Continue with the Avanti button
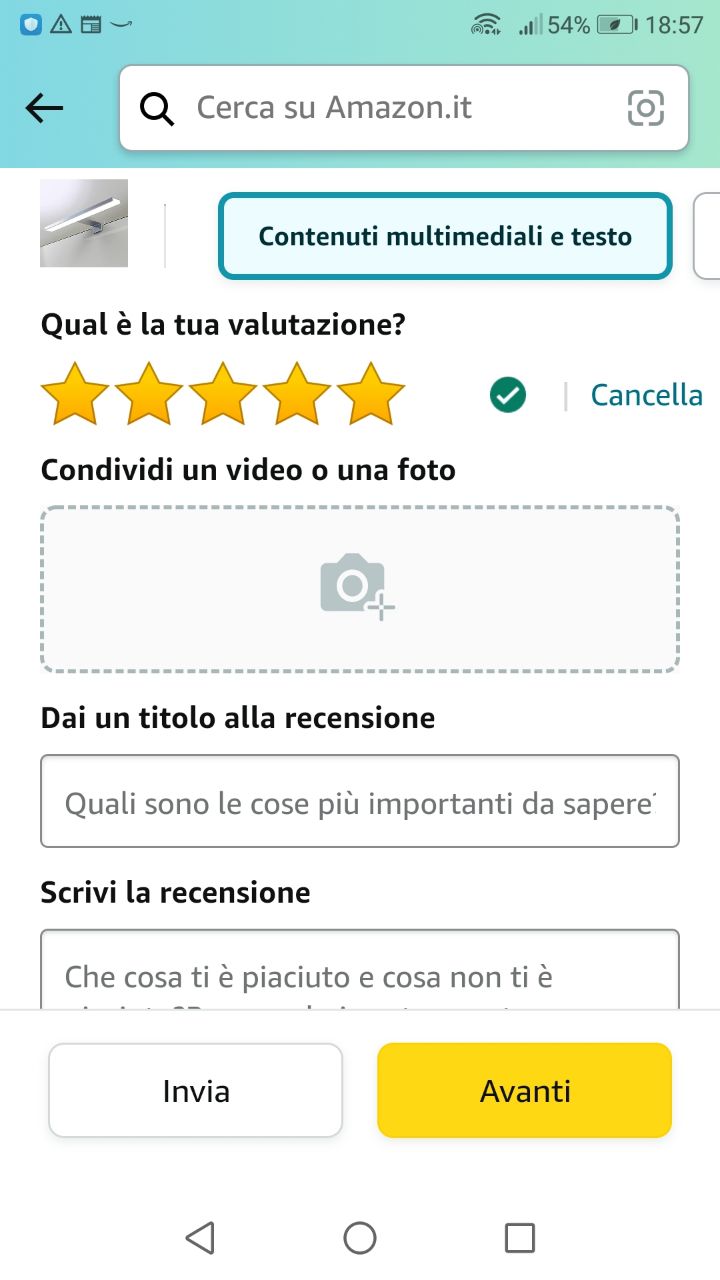The image size is (720, 1280). (525, 1091)
